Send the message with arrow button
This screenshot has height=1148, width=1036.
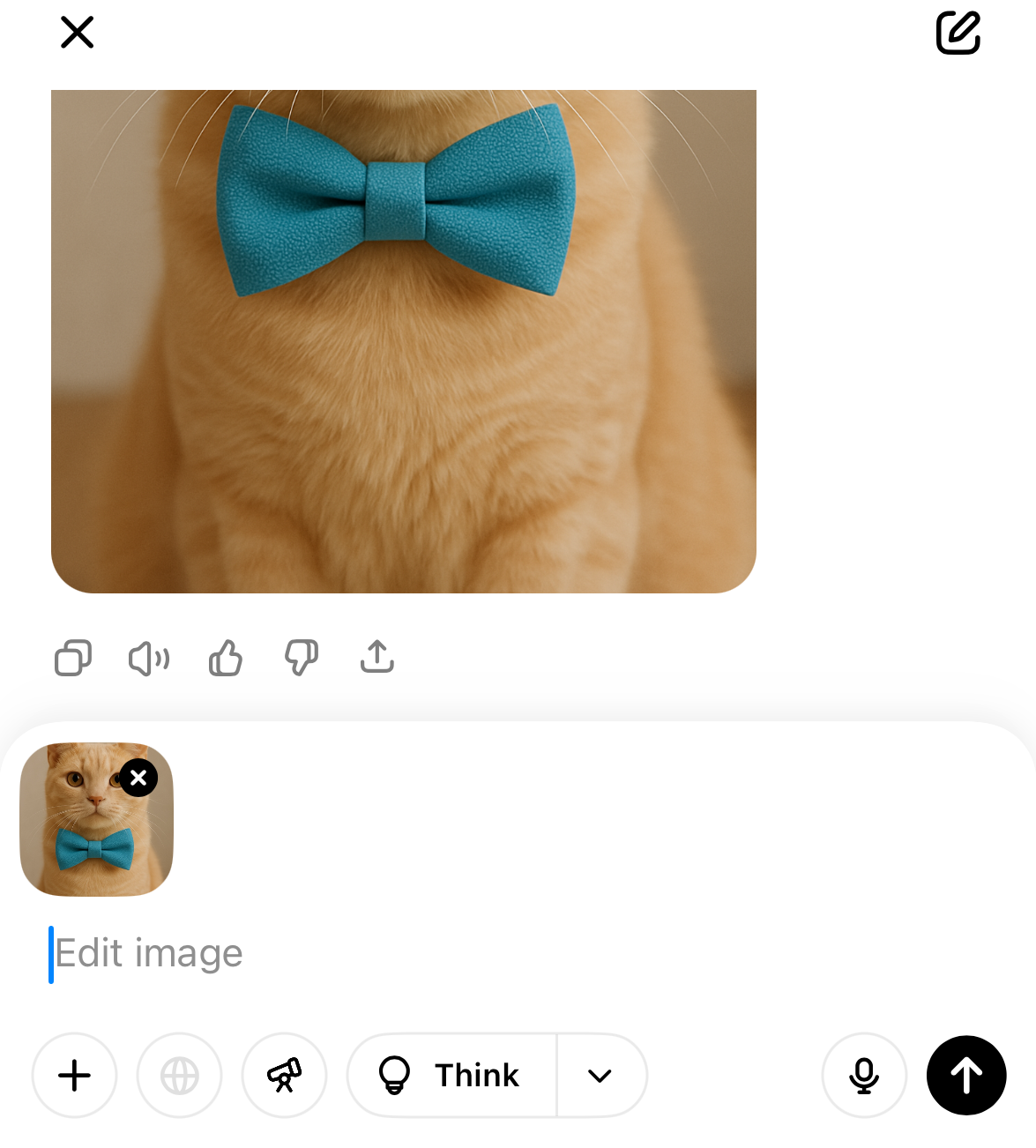(x=966, y=1076)
